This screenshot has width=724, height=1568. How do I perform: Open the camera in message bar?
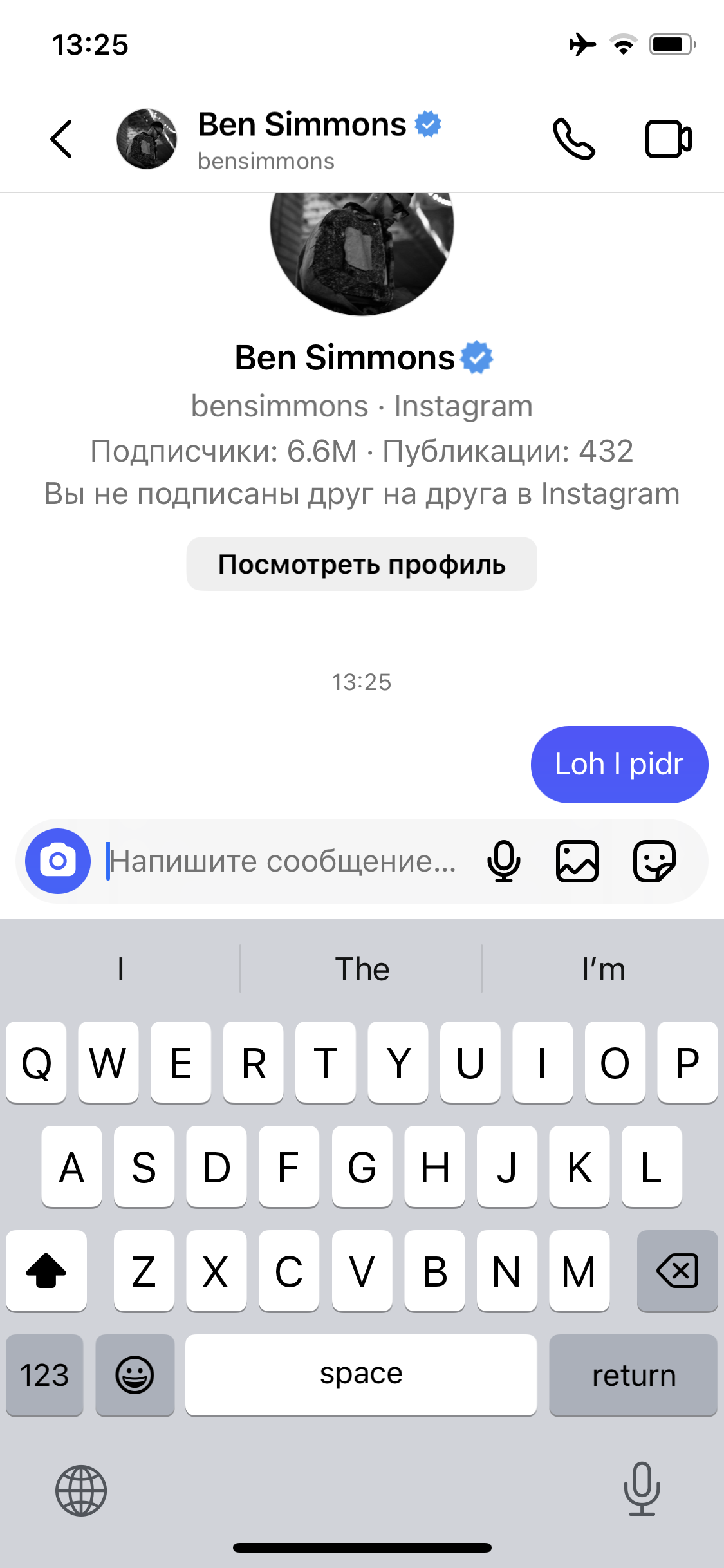58,861
